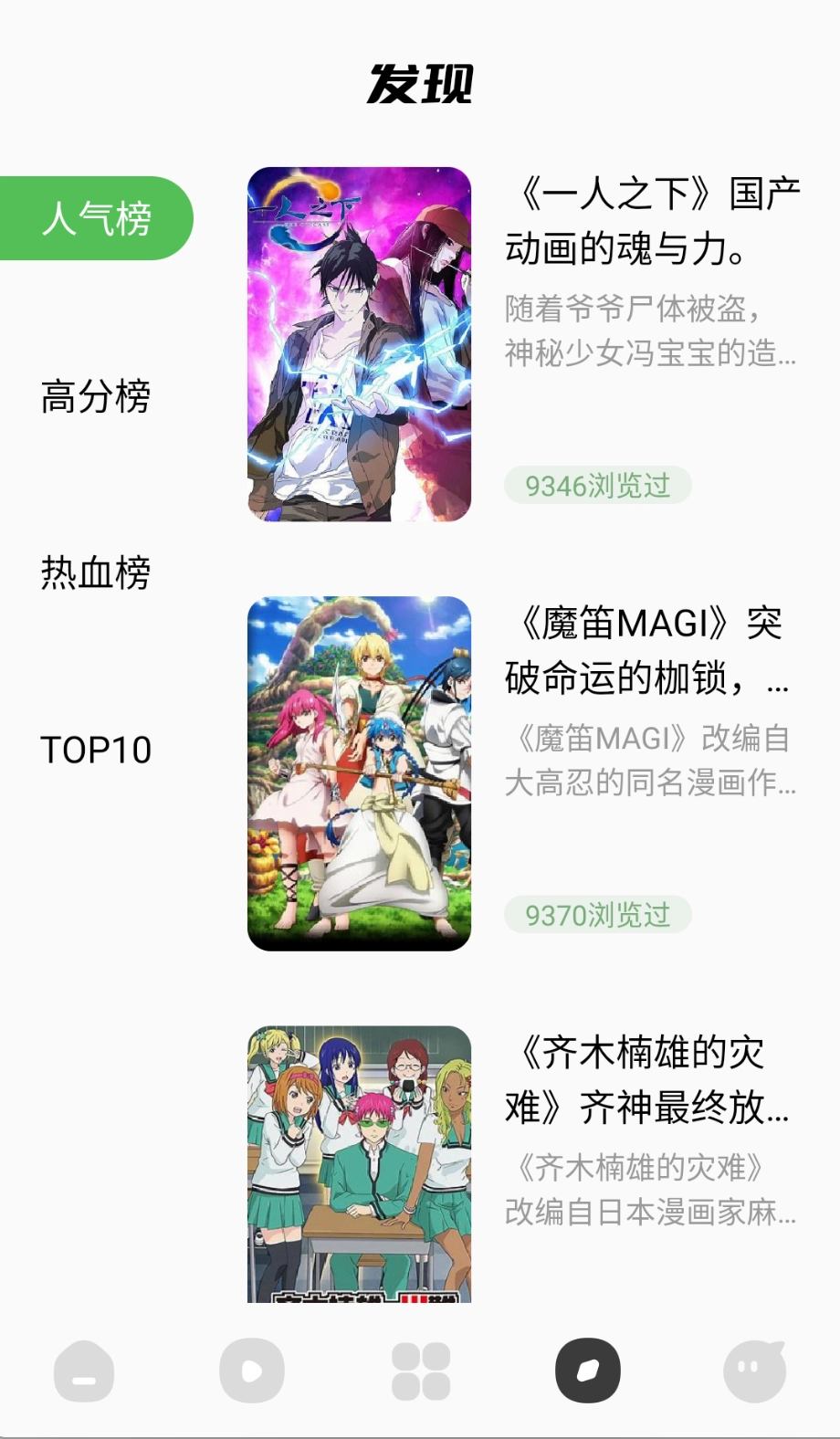Open the TOP10 ranking list
The image size is (840, 1439).
97,751
